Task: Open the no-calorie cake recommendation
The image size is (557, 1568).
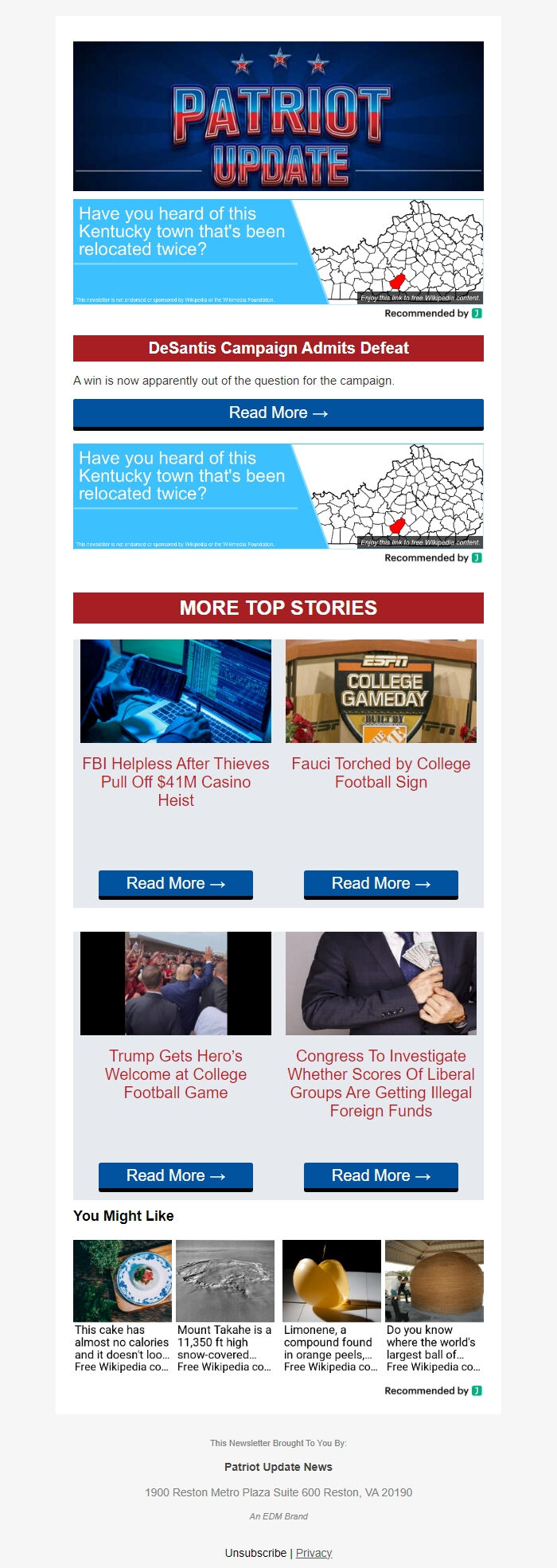Action: (123, 1306)
